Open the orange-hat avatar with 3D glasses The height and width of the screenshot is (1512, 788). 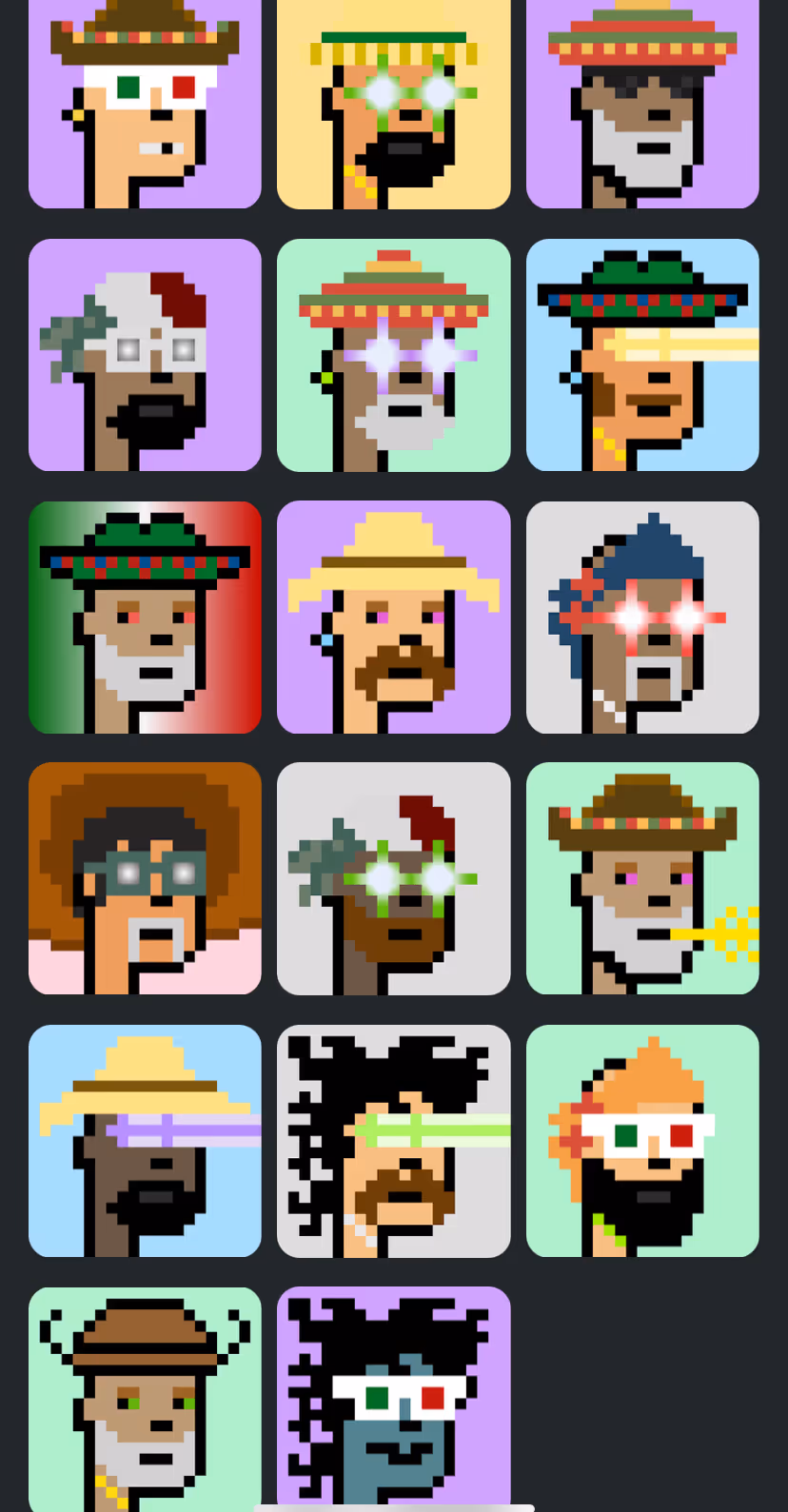[x=642, y=1141]
